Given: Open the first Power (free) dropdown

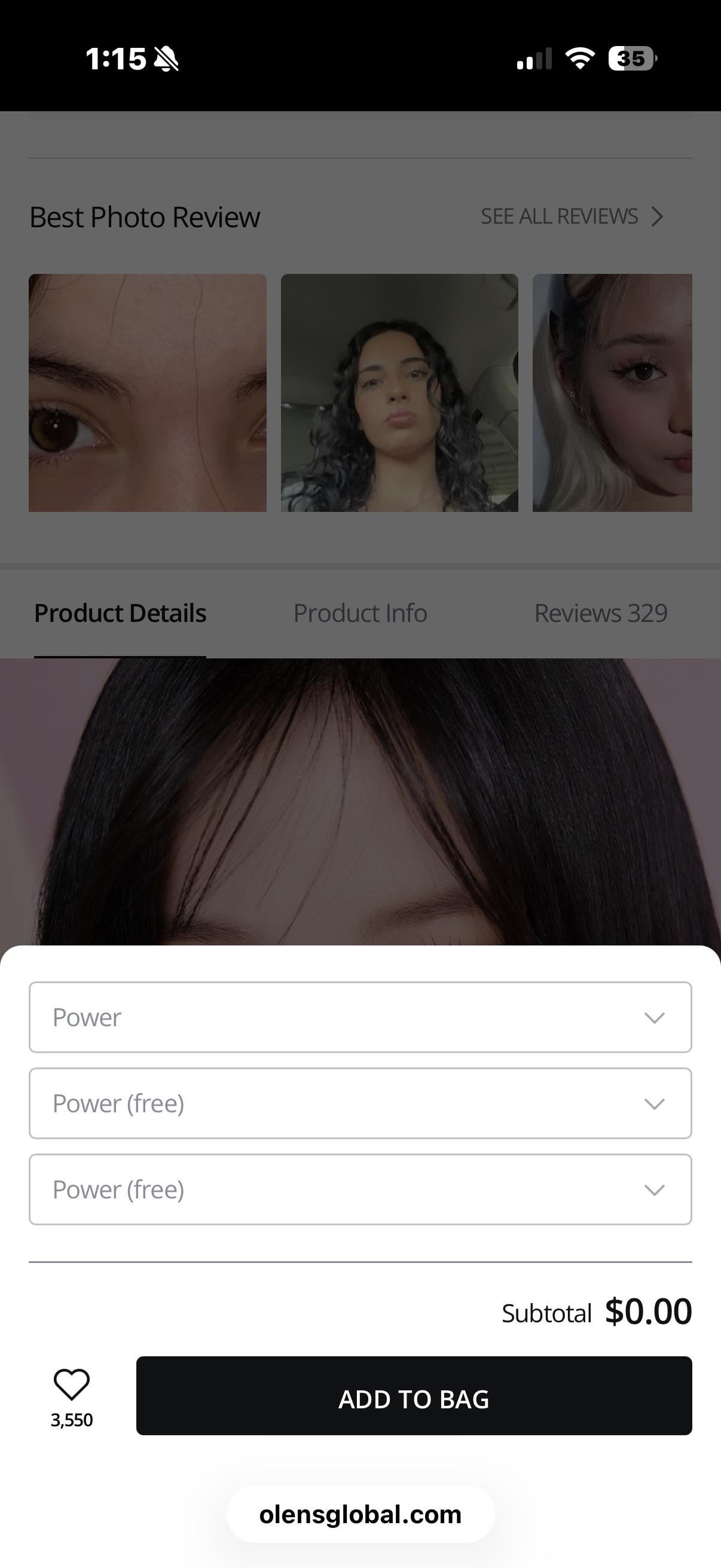Looking at the screenshot, I should click(x=360, y=1103).
